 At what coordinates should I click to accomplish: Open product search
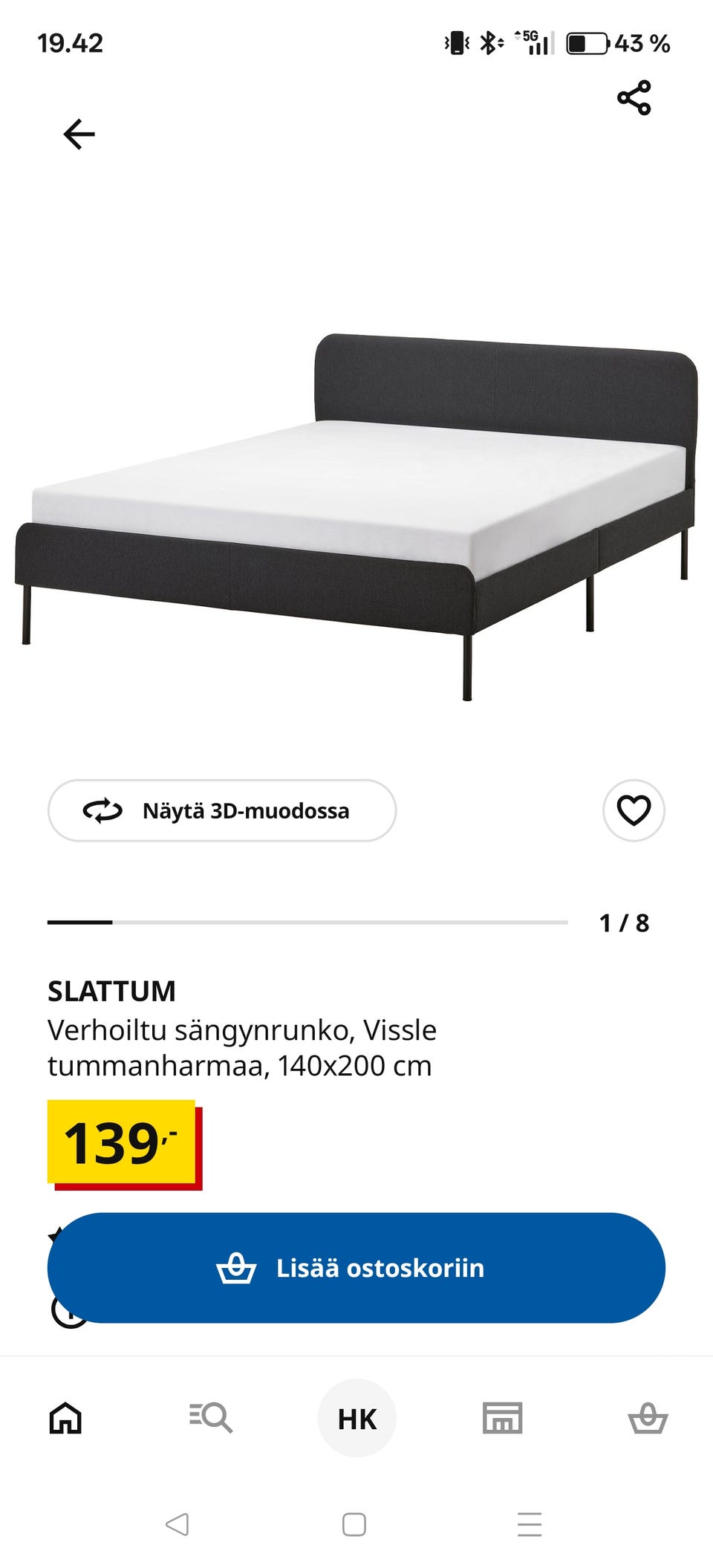coord(211,1417)
